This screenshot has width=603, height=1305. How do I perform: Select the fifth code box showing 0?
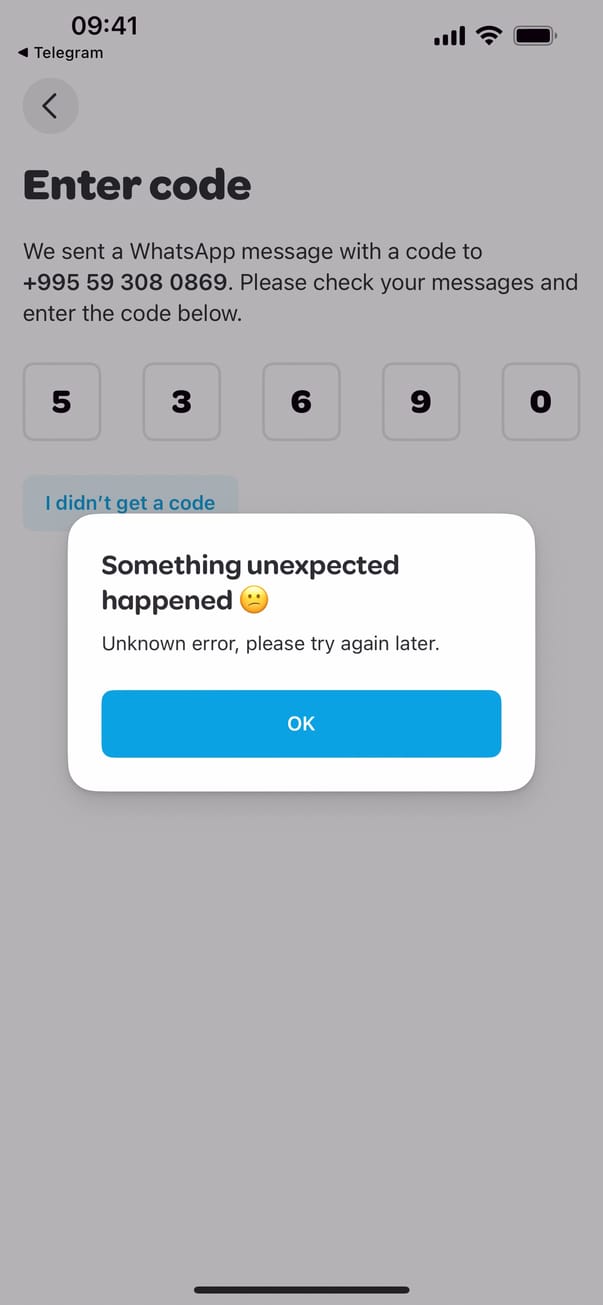(x=541, y=402)
